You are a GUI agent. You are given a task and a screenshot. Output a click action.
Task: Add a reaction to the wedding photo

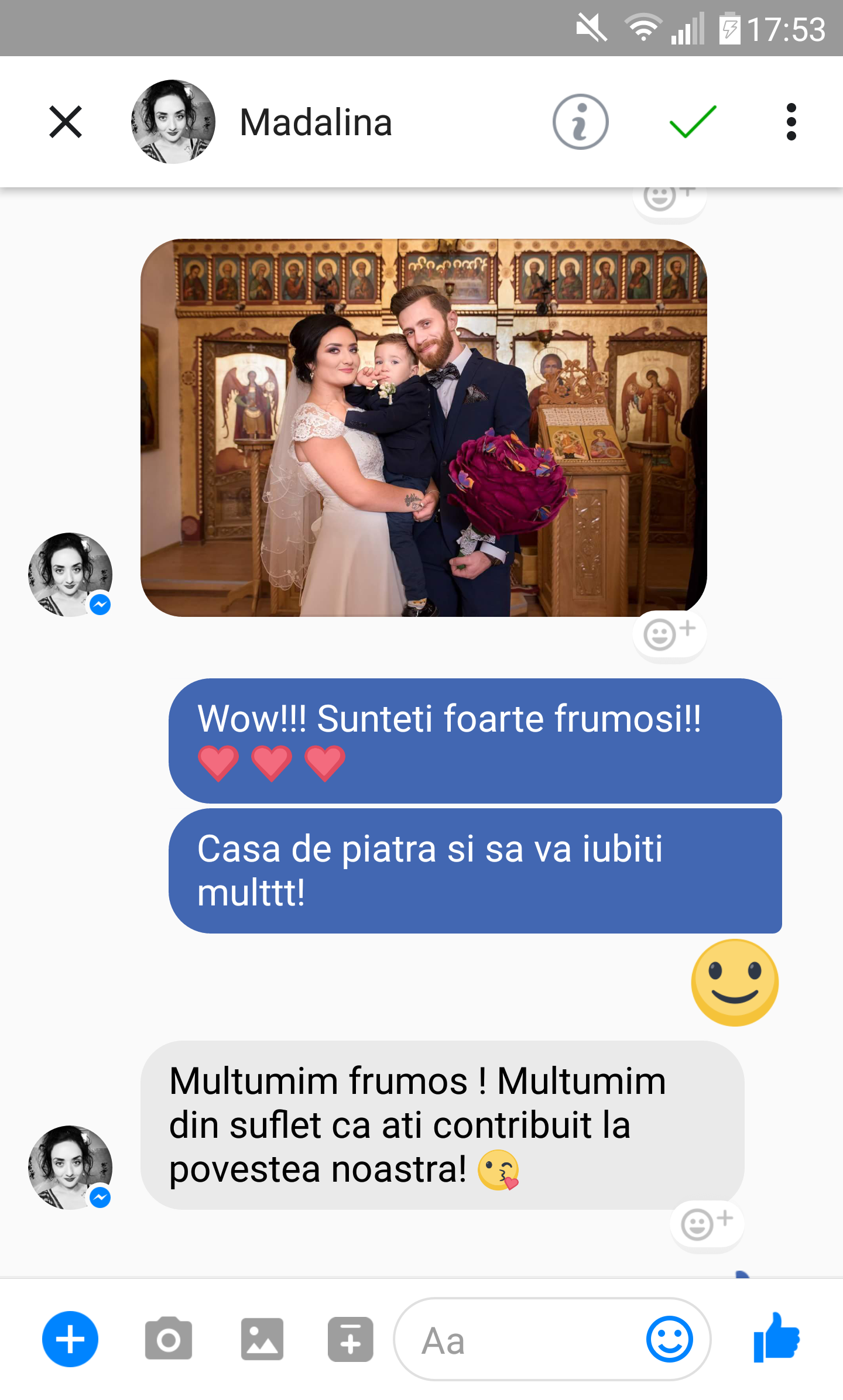669,635
